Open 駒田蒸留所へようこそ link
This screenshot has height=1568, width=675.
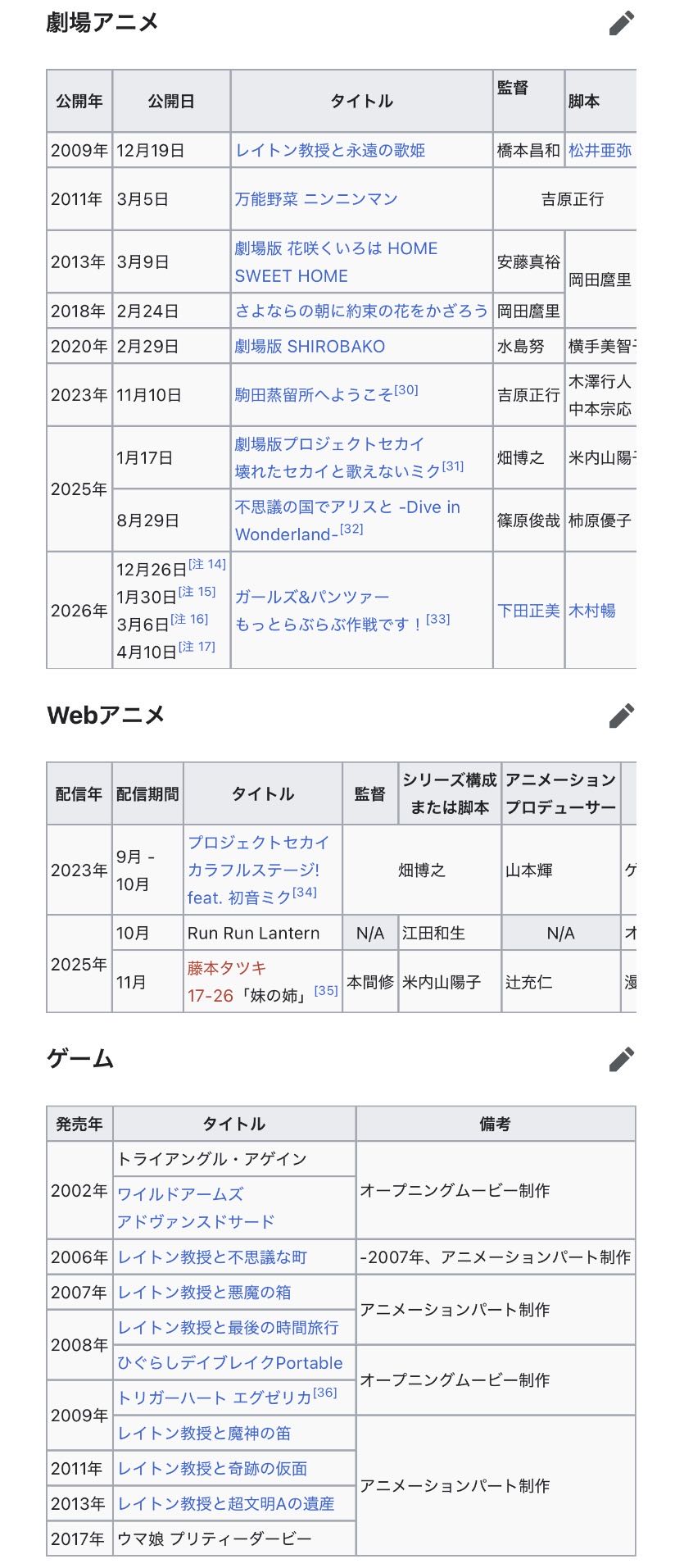(314, 395)
